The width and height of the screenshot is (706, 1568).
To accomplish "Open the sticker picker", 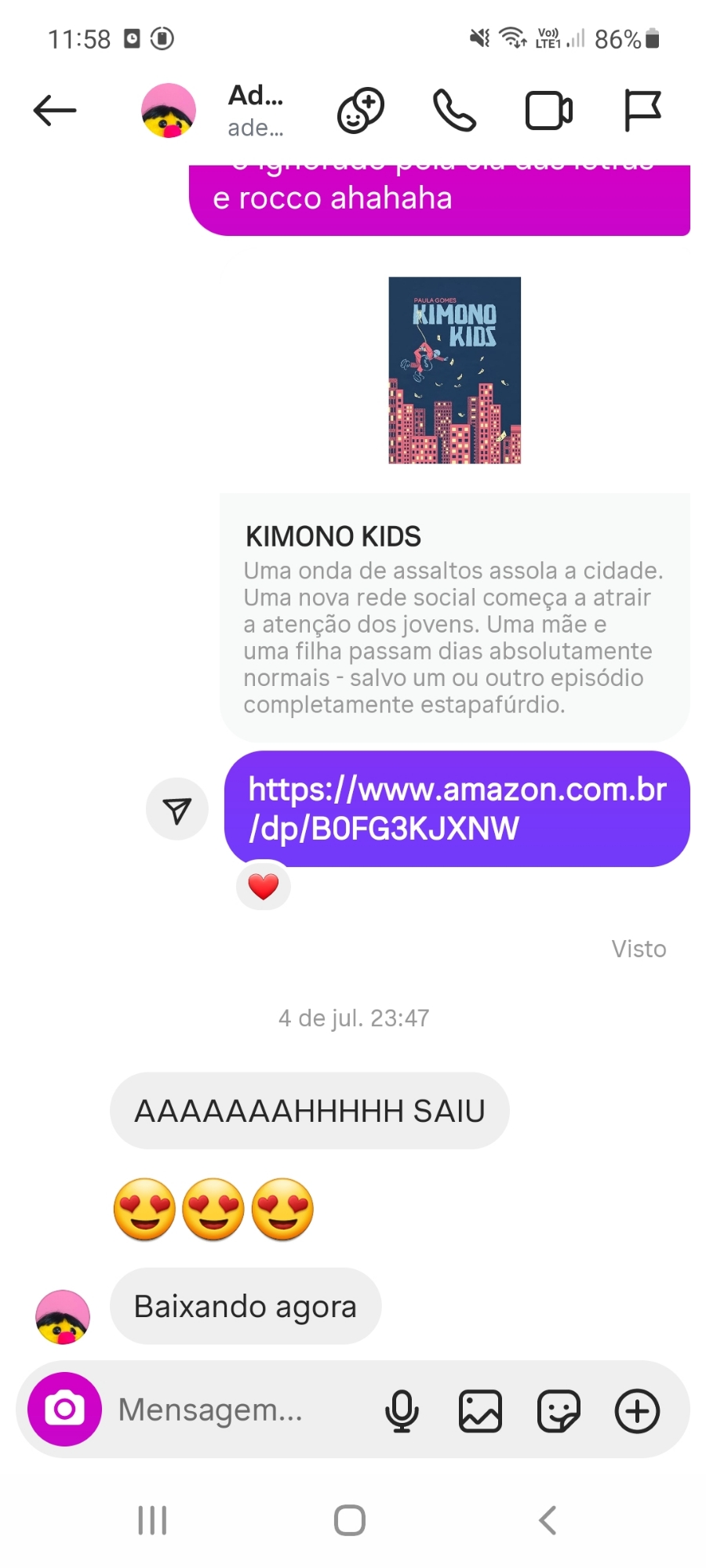I will click(559, 1410).
